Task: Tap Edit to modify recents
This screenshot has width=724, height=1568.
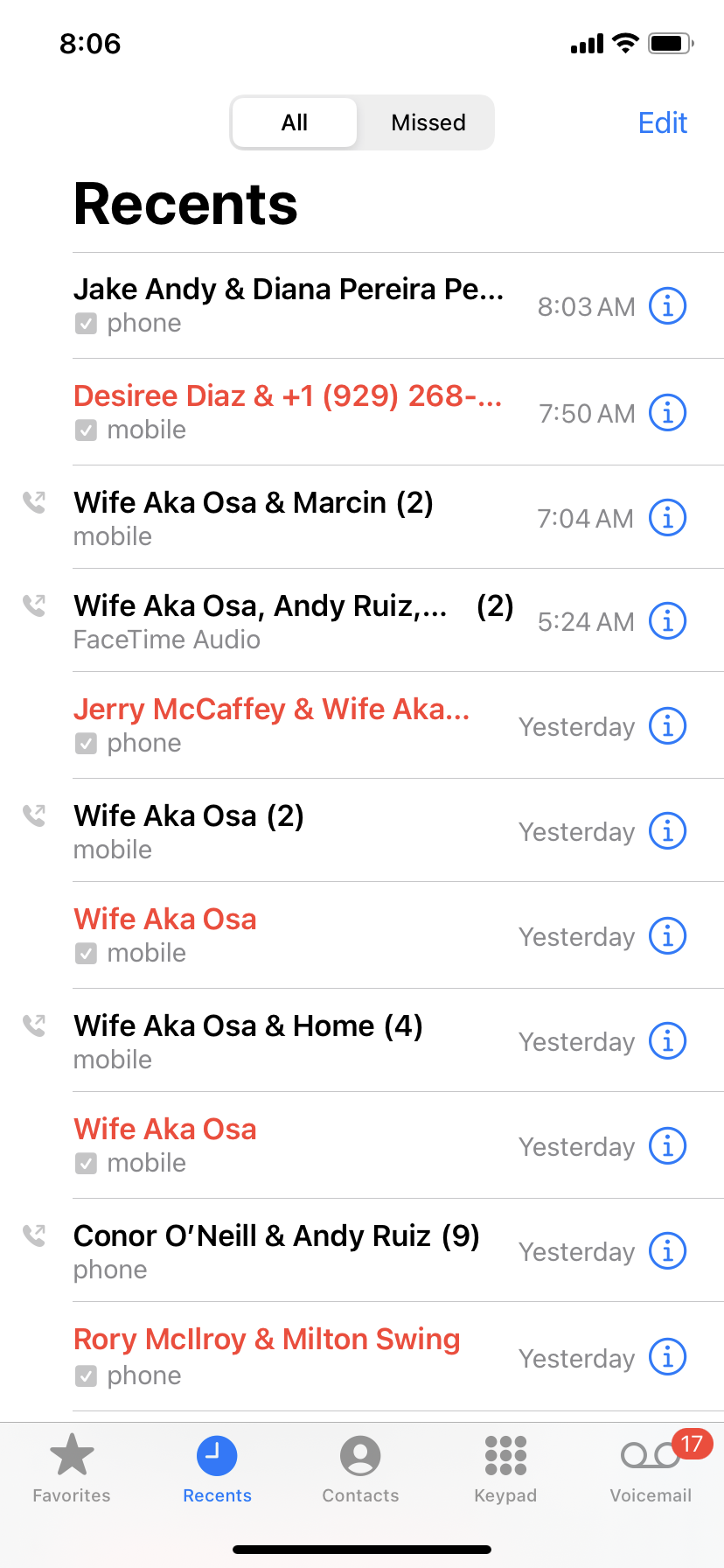Action: tap(662, 122)
